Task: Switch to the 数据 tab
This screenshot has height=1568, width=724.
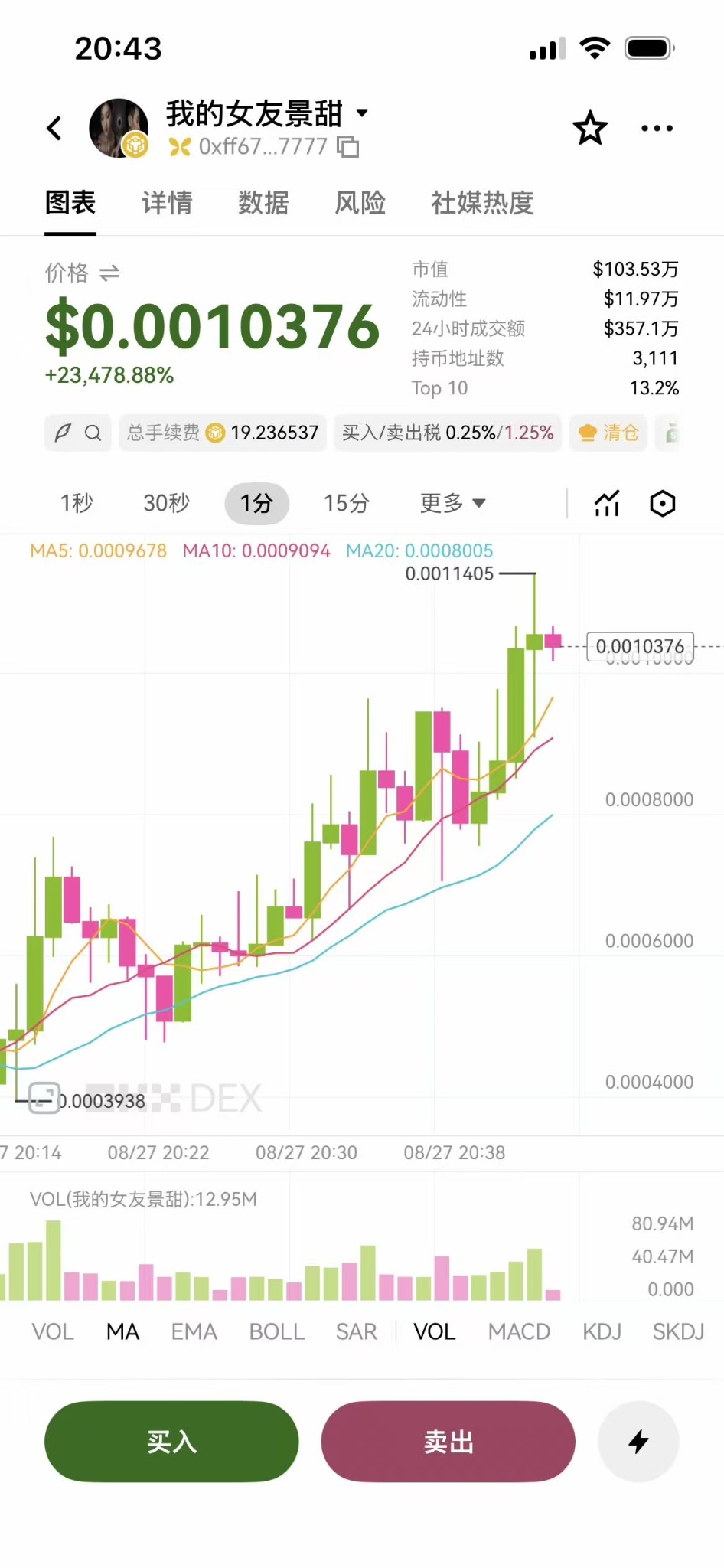Action: point(263,203)
